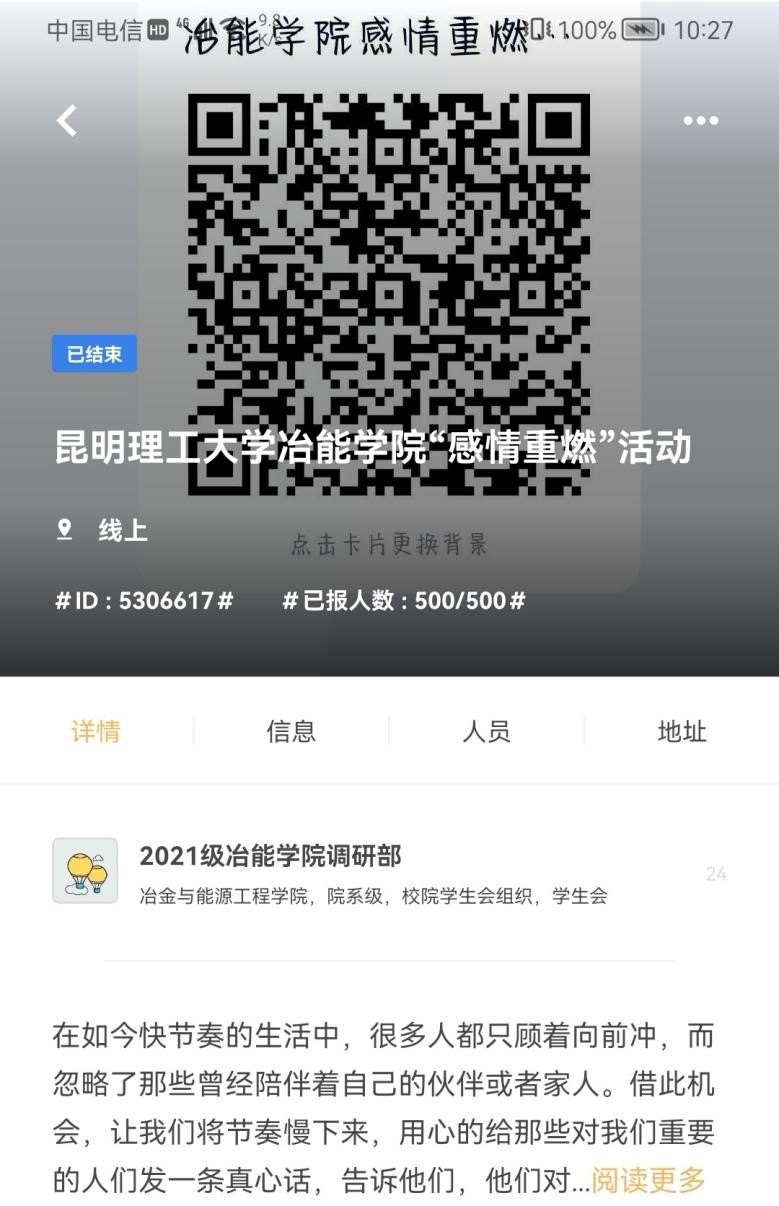
Task: Switch to the 信息 tab
Action: coord(291,732)
